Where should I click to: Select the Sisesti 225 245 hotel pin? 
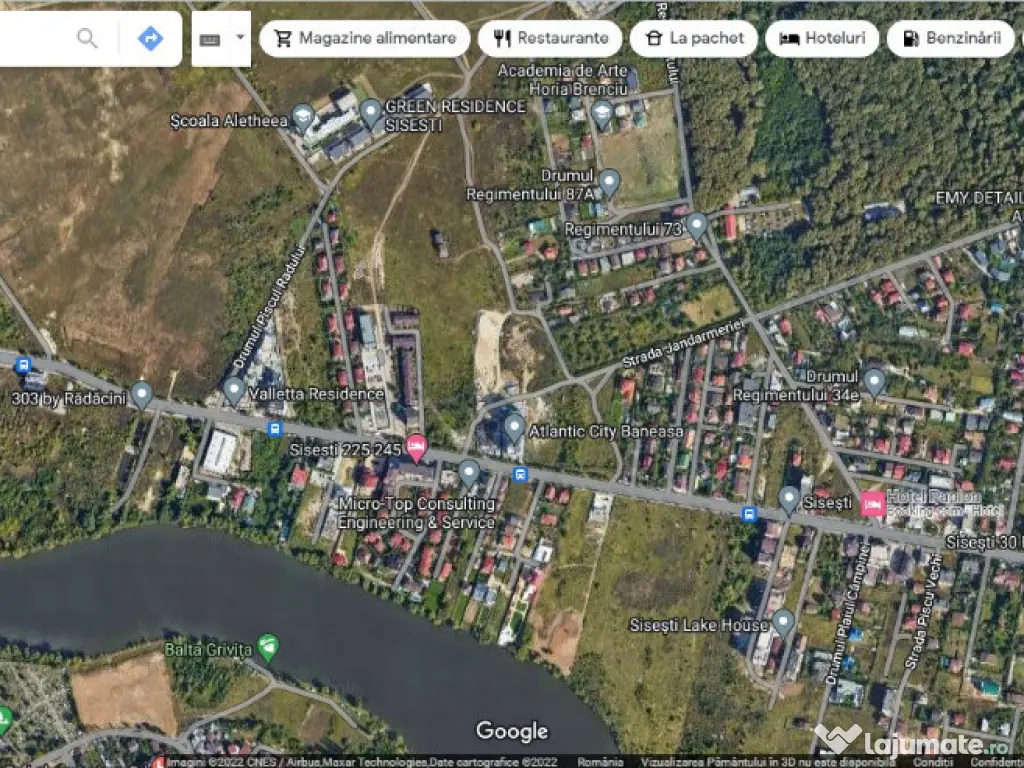tap(416, 447)
